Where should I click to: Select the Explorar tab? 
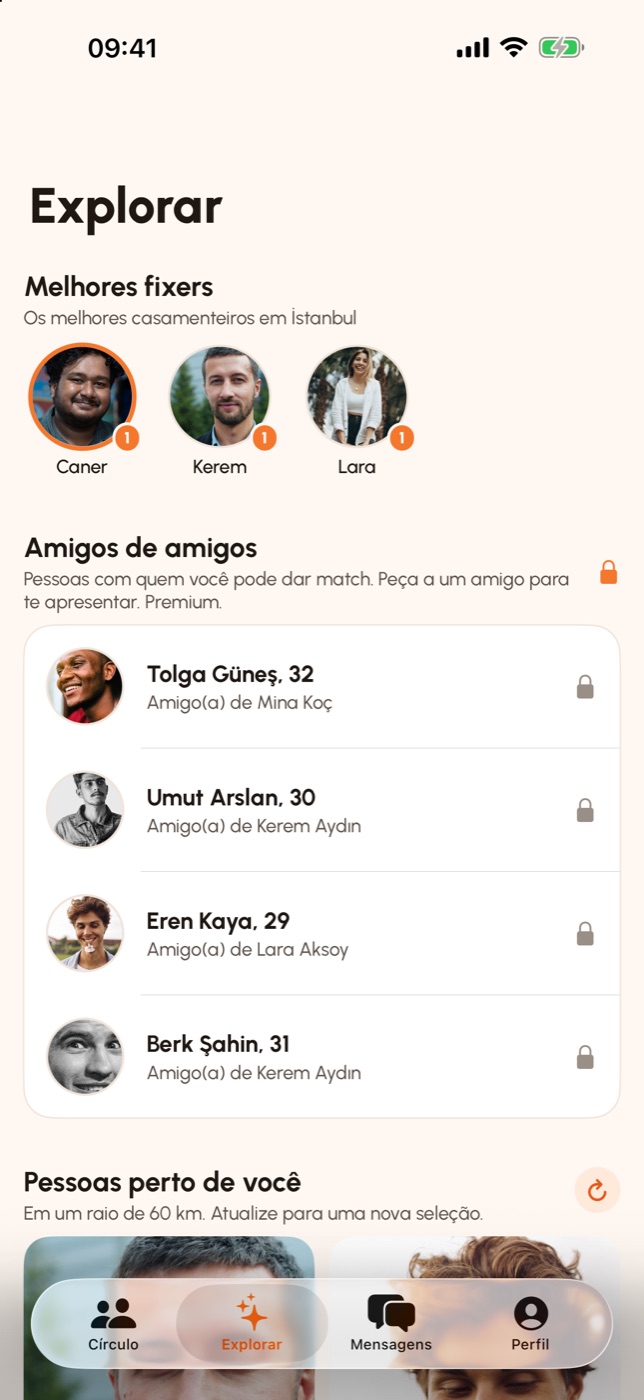(x=252, y=1324)
